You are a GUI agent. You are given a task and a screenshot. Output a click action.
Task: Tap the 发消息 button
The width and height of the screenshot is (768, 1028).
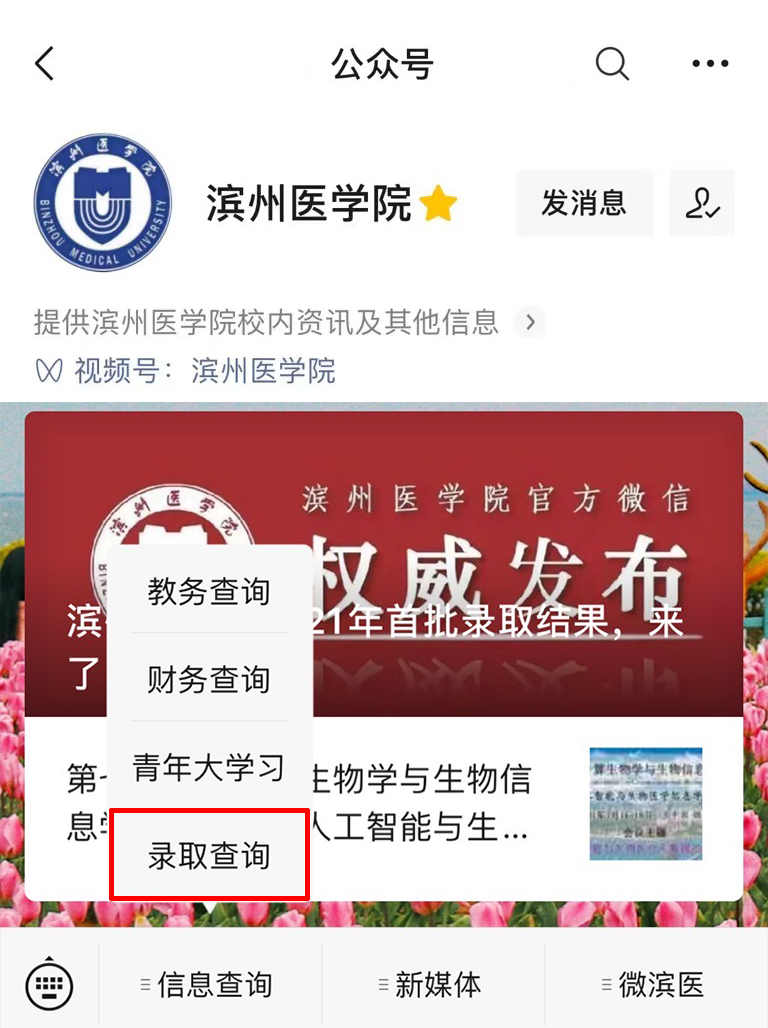(584, 203)
